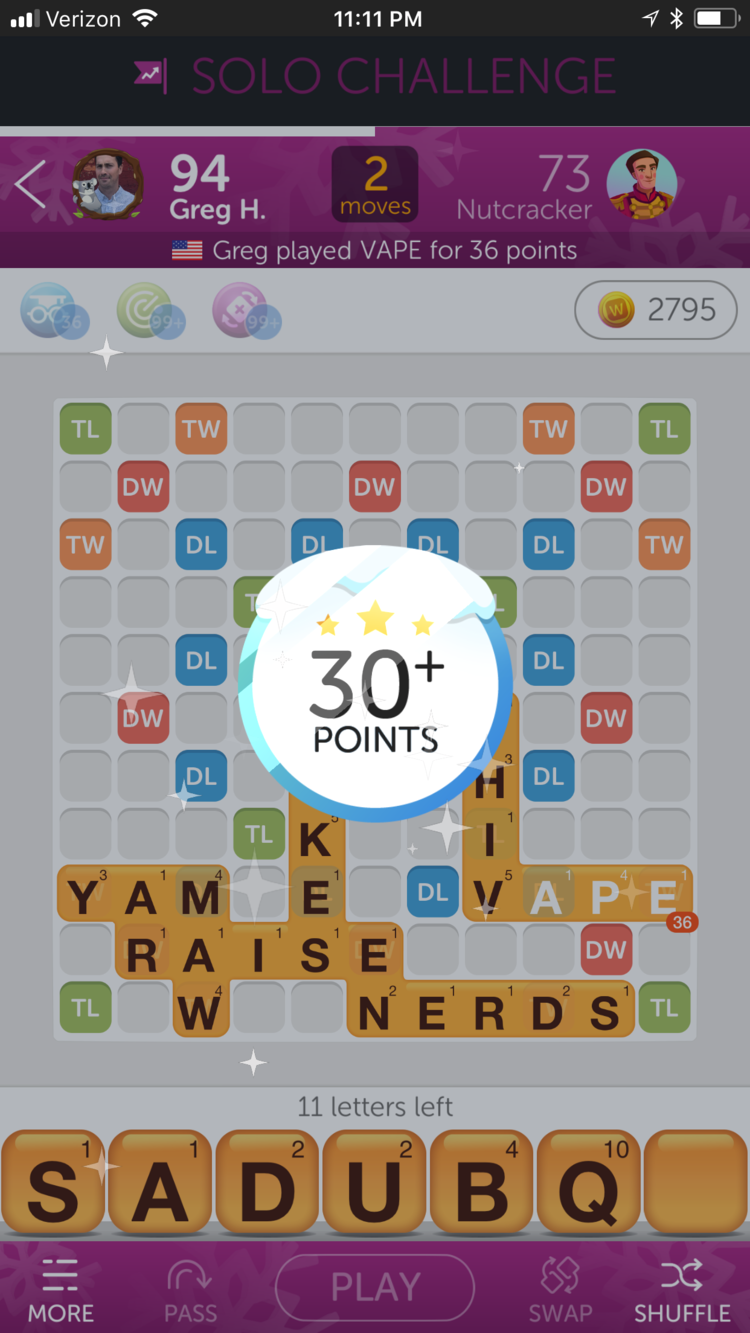Pass this turn
The image size is (750, 1333).
190,1291
